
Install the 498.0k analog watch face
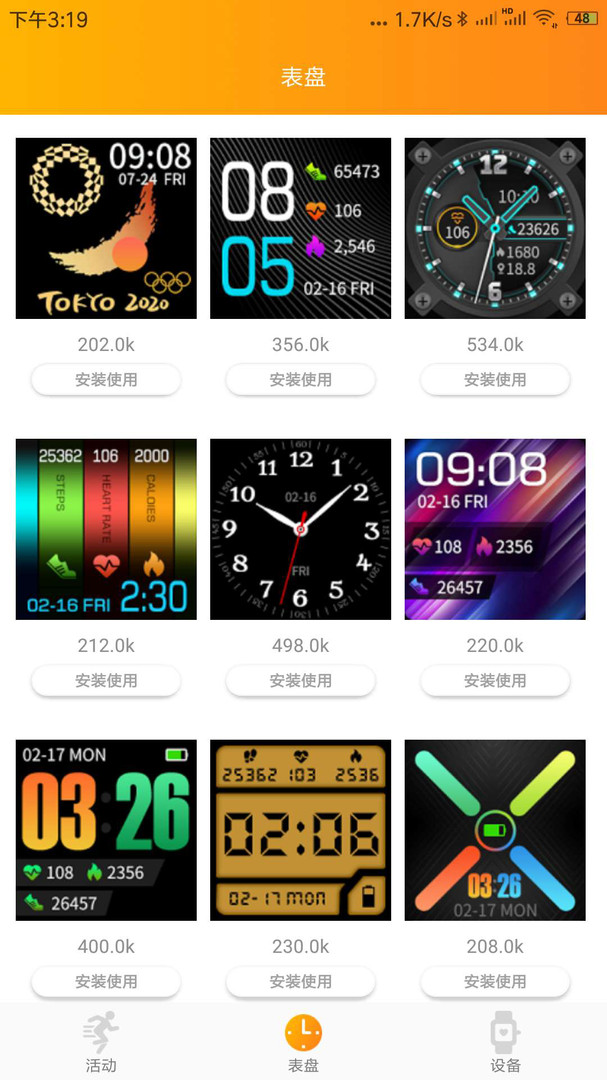[x=300, y=681]
